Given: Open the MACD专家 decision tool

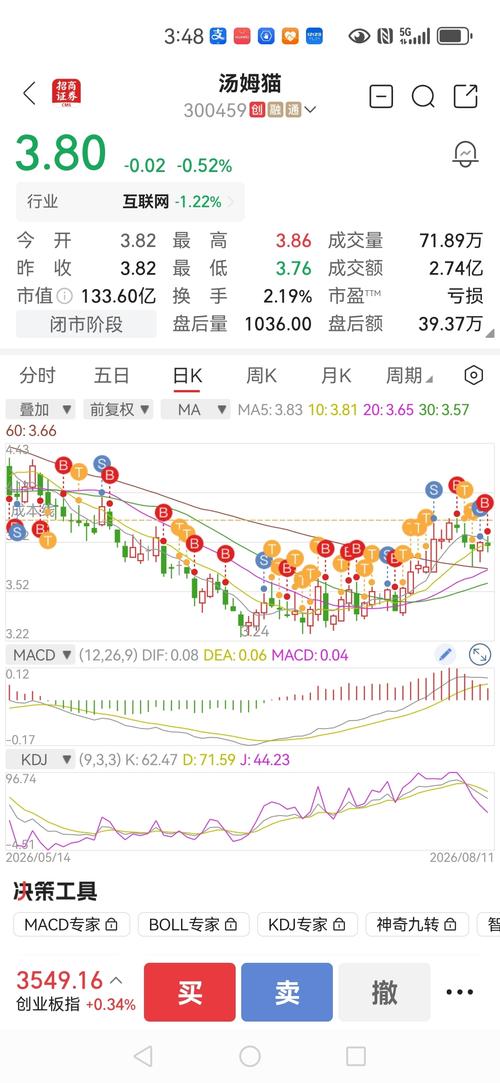Looking at the screenshot, I should [72, 924].
